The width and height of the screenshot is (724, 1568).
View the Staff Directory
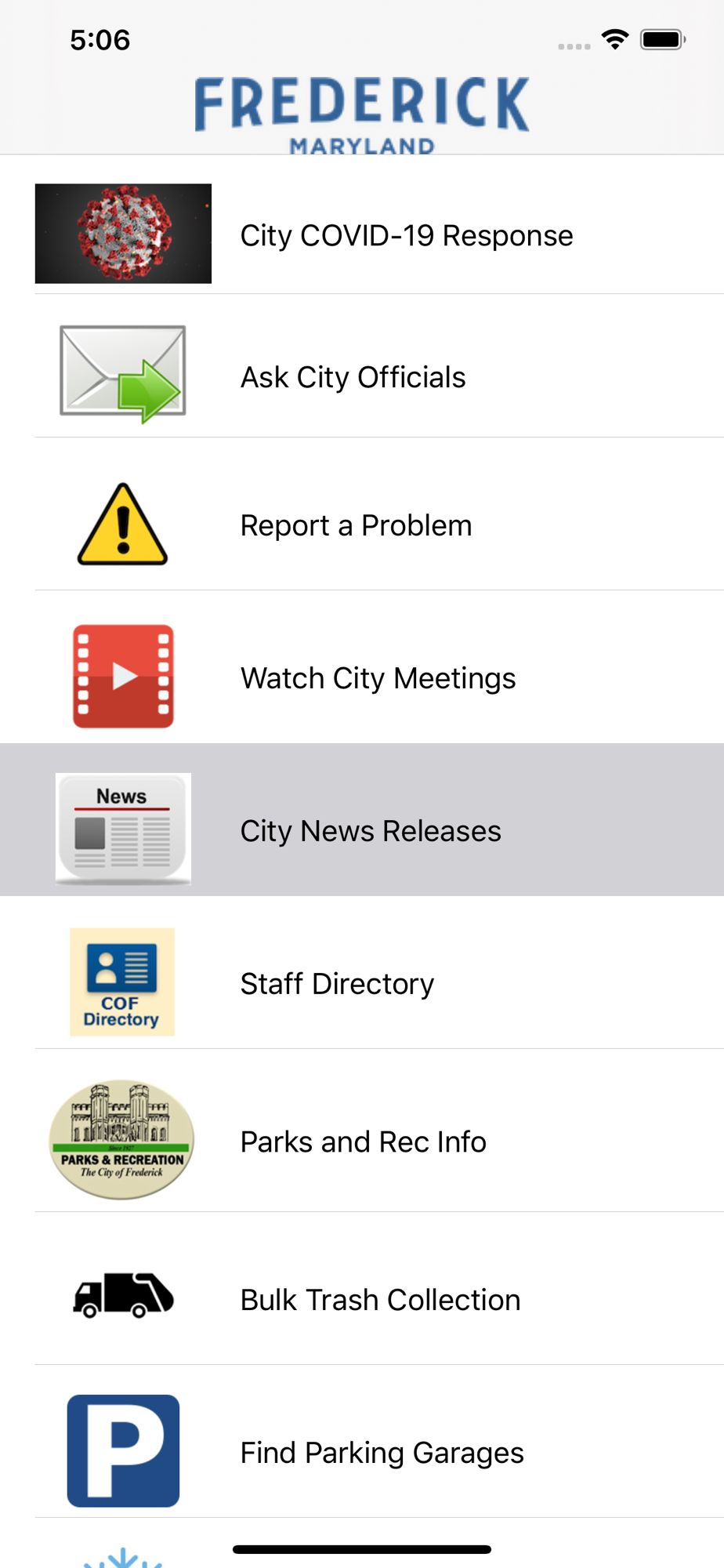click(337, 984)
